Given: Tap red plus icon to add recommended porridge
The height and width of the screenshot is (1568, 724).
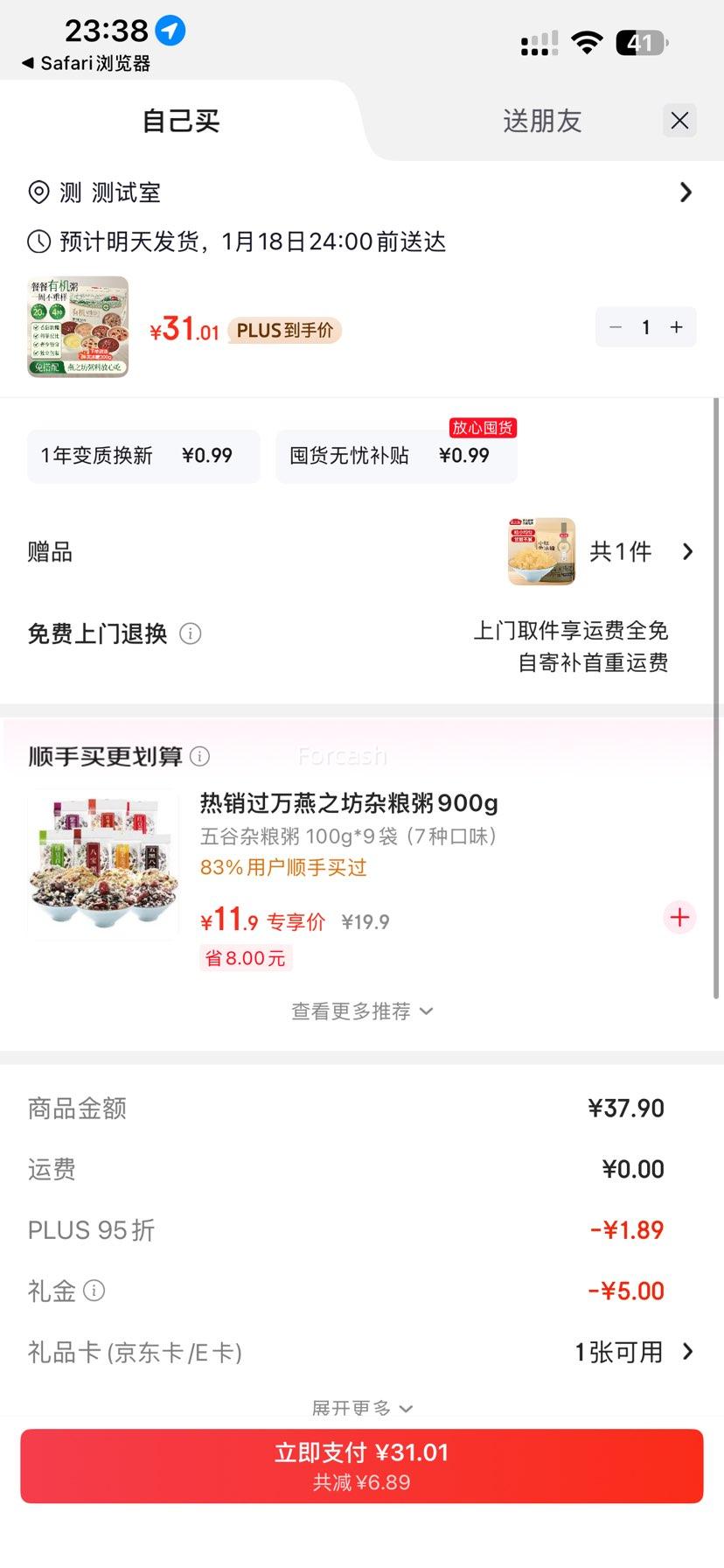Looking at the screenshot, I should tap(679, 917).
